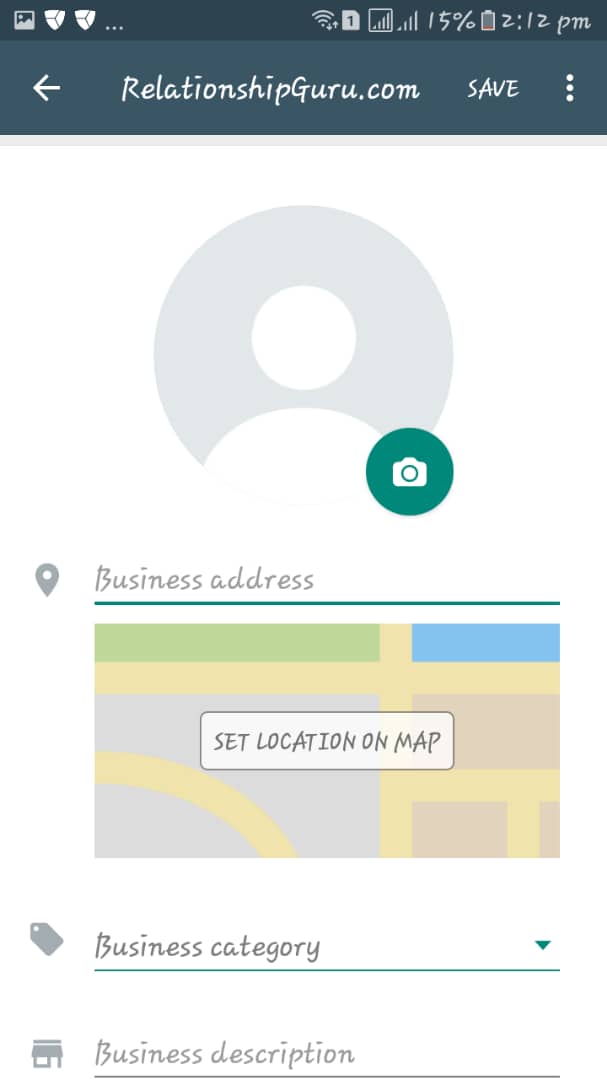Expand the Business category dropdown
607x1080 pixels.
point(543,945)
